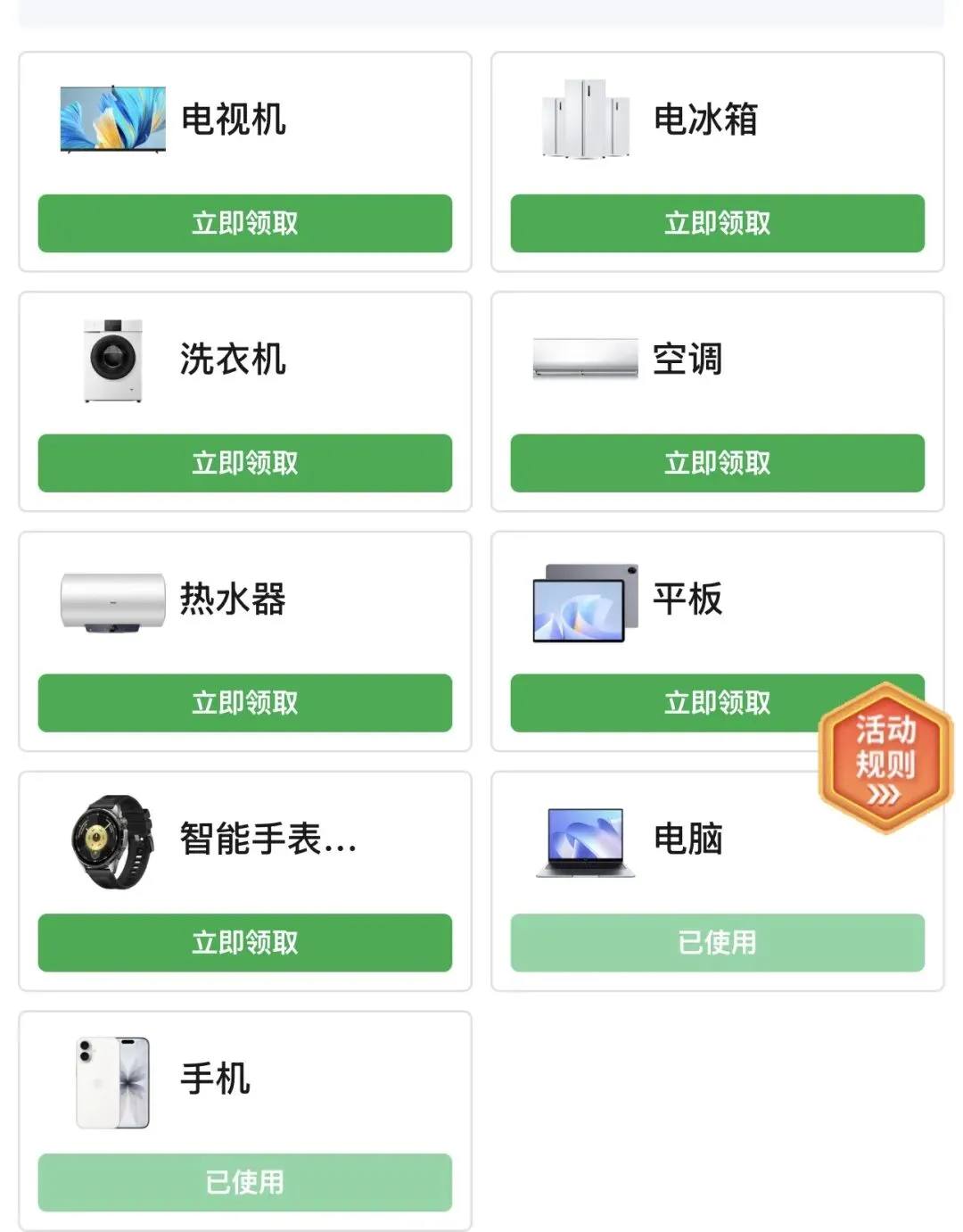Open the 活动规则 badge
This screenshot has width=963, height=1232.
point(885,758)
